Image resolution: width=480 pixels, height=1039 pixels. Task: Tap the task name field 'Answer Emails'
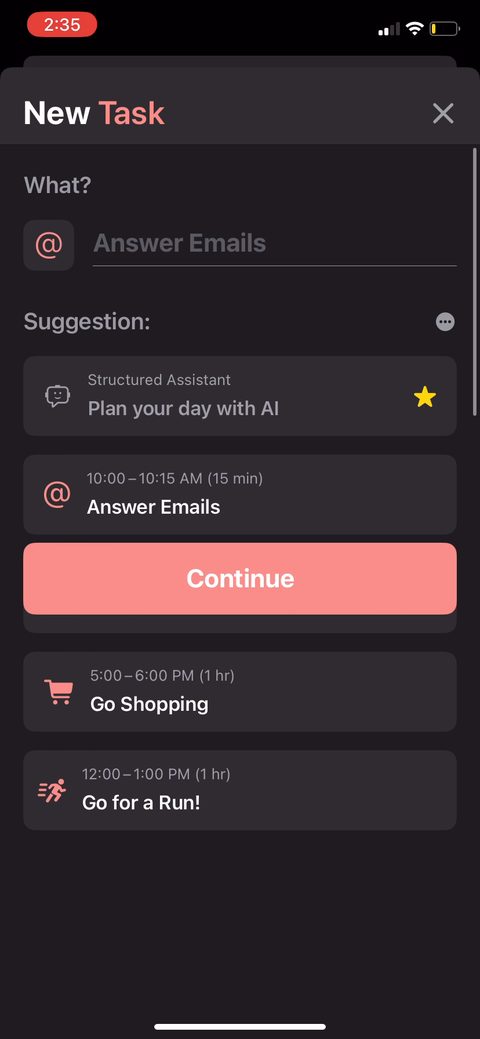click(274, 243)
